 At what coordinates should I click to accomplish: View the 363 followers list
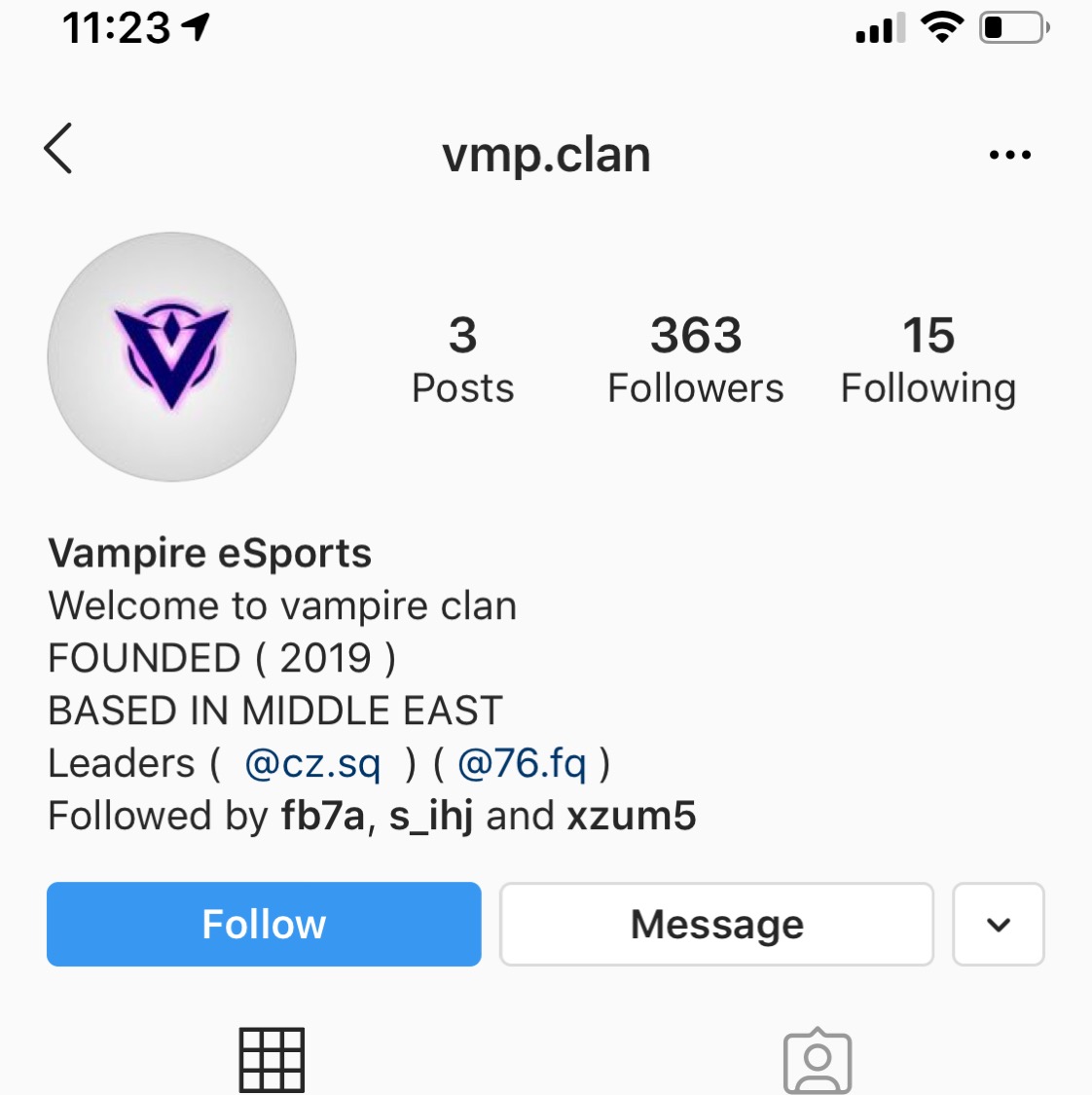[x=695, y=360]
